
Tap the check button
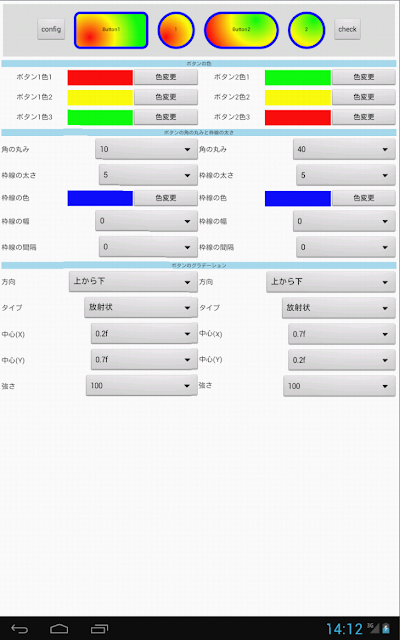pos(347,29)
